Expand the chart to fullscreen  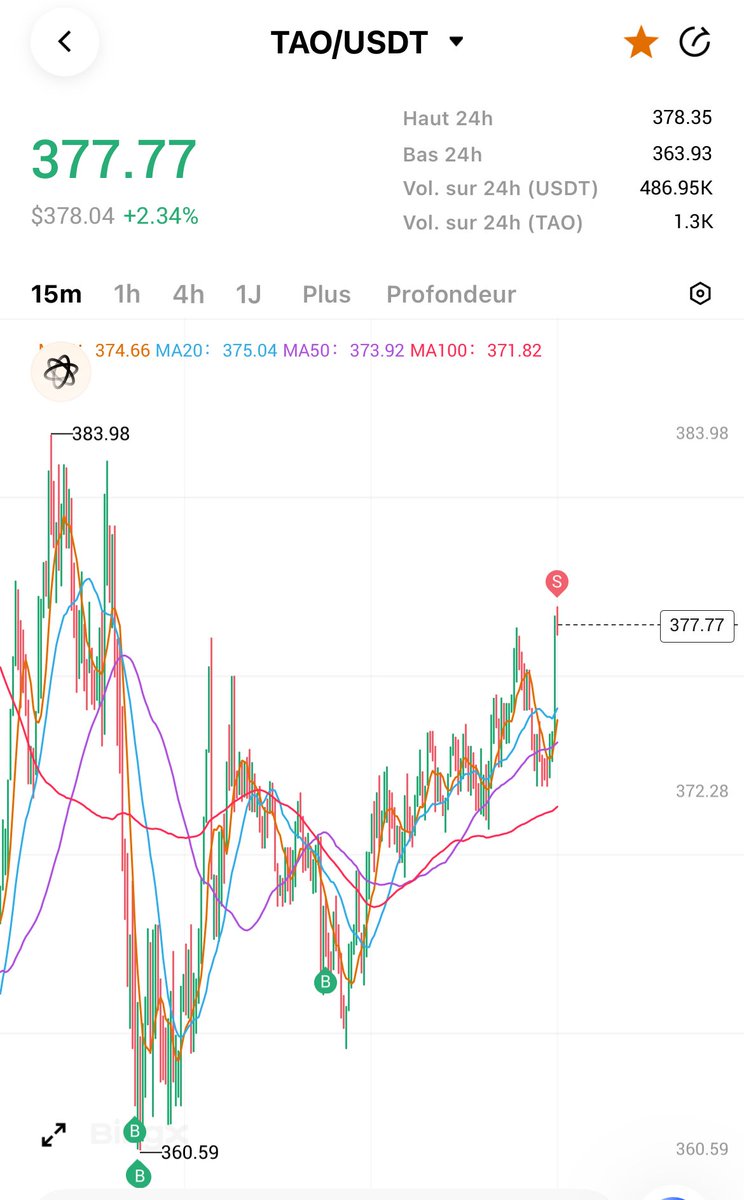click(53, 1135)
